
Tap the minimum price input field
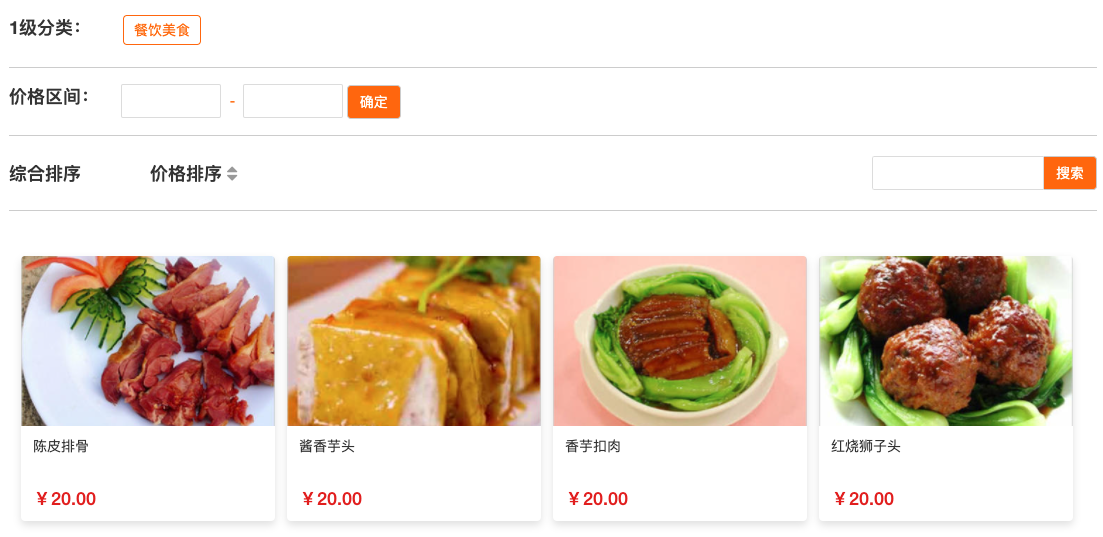click(x=171, y=101)
